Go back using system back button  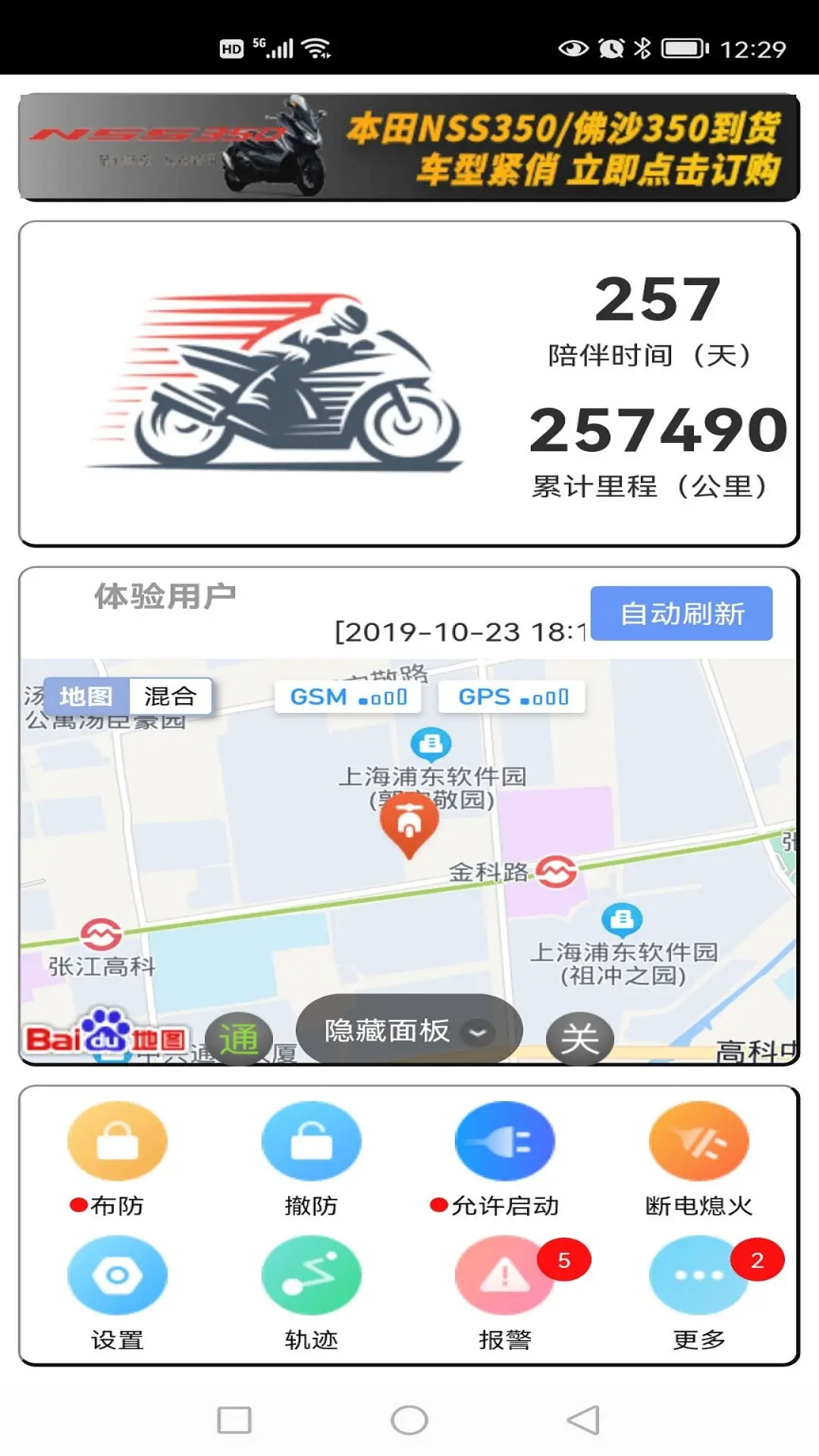click(x=583, y=1420)
